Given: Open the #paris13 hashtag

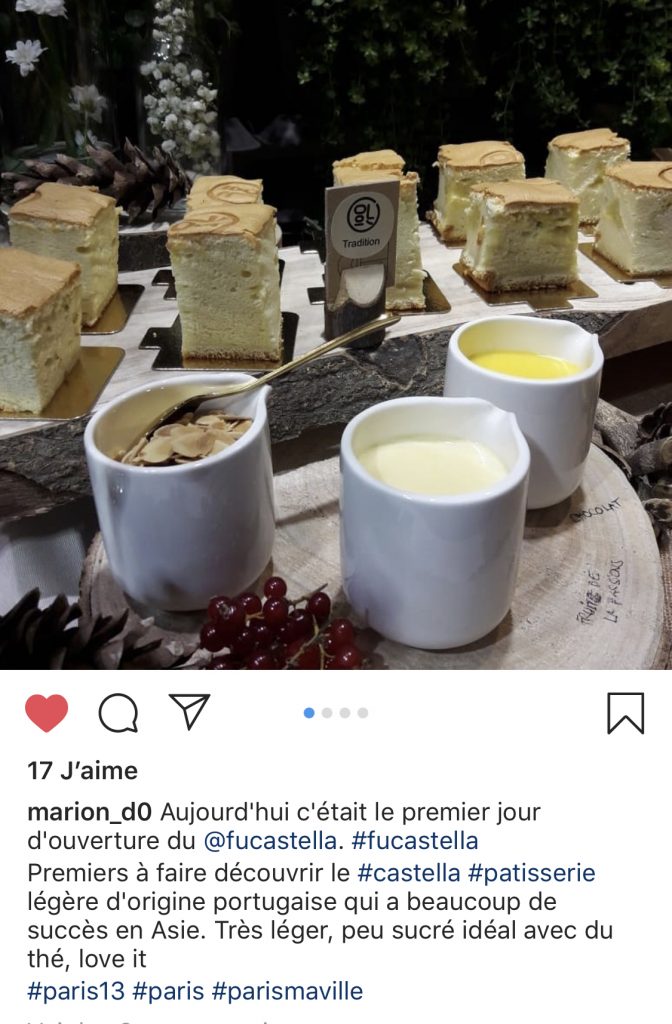Looking at the screenshot, I should [75, 992].
